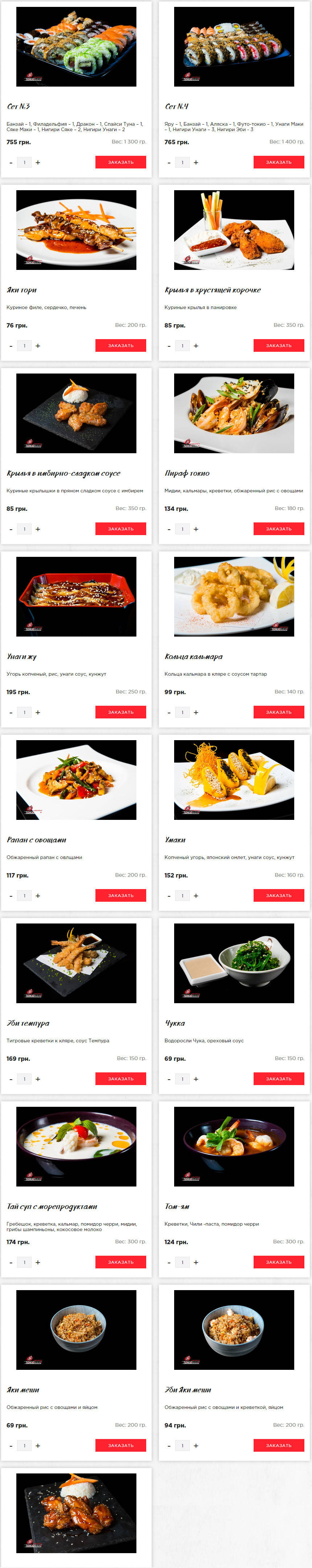This screenshot has height=1568, width=312.
Task: Decrease quantity of Эби Яки меши
Action: (x=169, y=1446)
